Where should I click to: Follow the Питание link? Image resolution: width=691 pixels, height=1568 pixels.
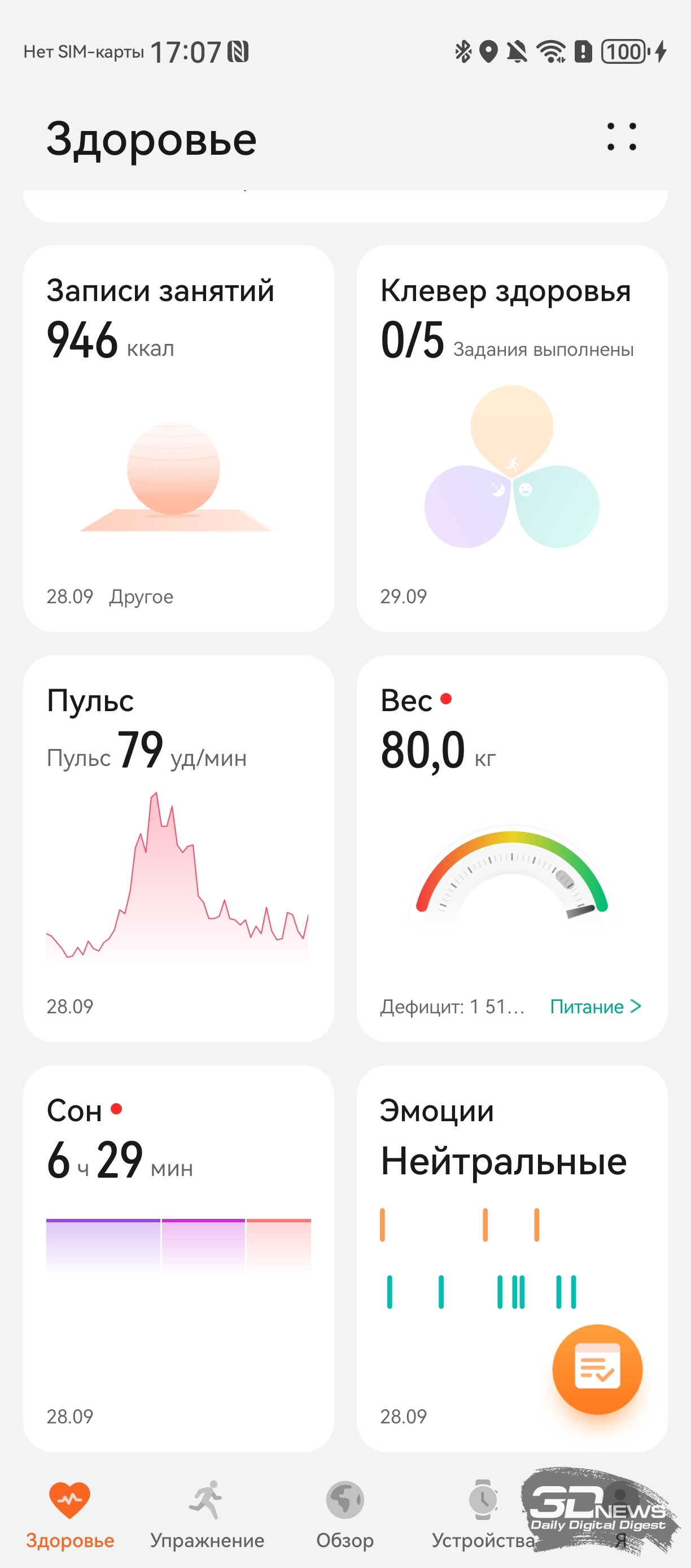(x=596, y=1006)
